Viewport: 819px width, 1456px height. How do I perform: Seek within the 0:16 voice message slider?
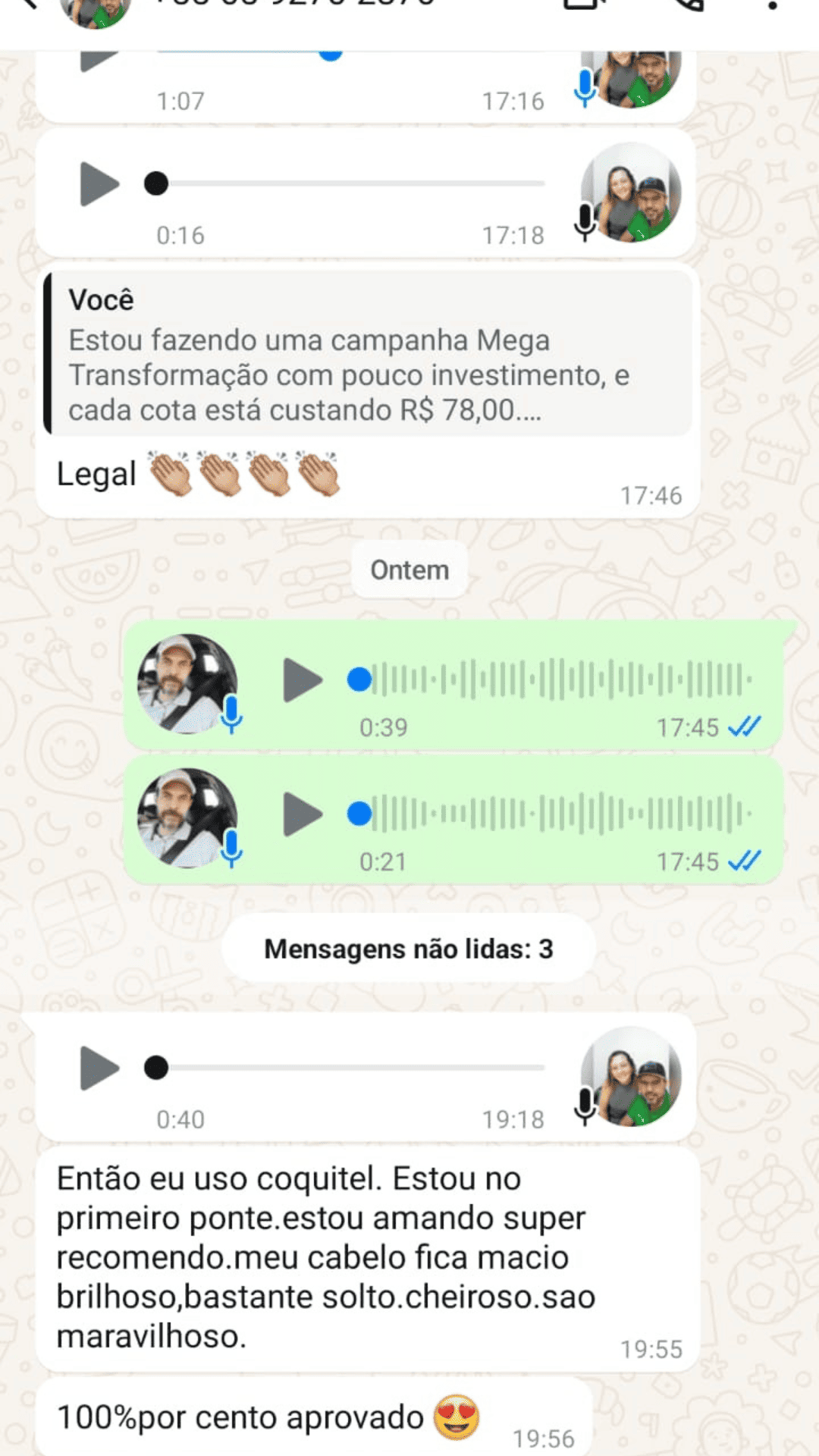pos(349,184)
